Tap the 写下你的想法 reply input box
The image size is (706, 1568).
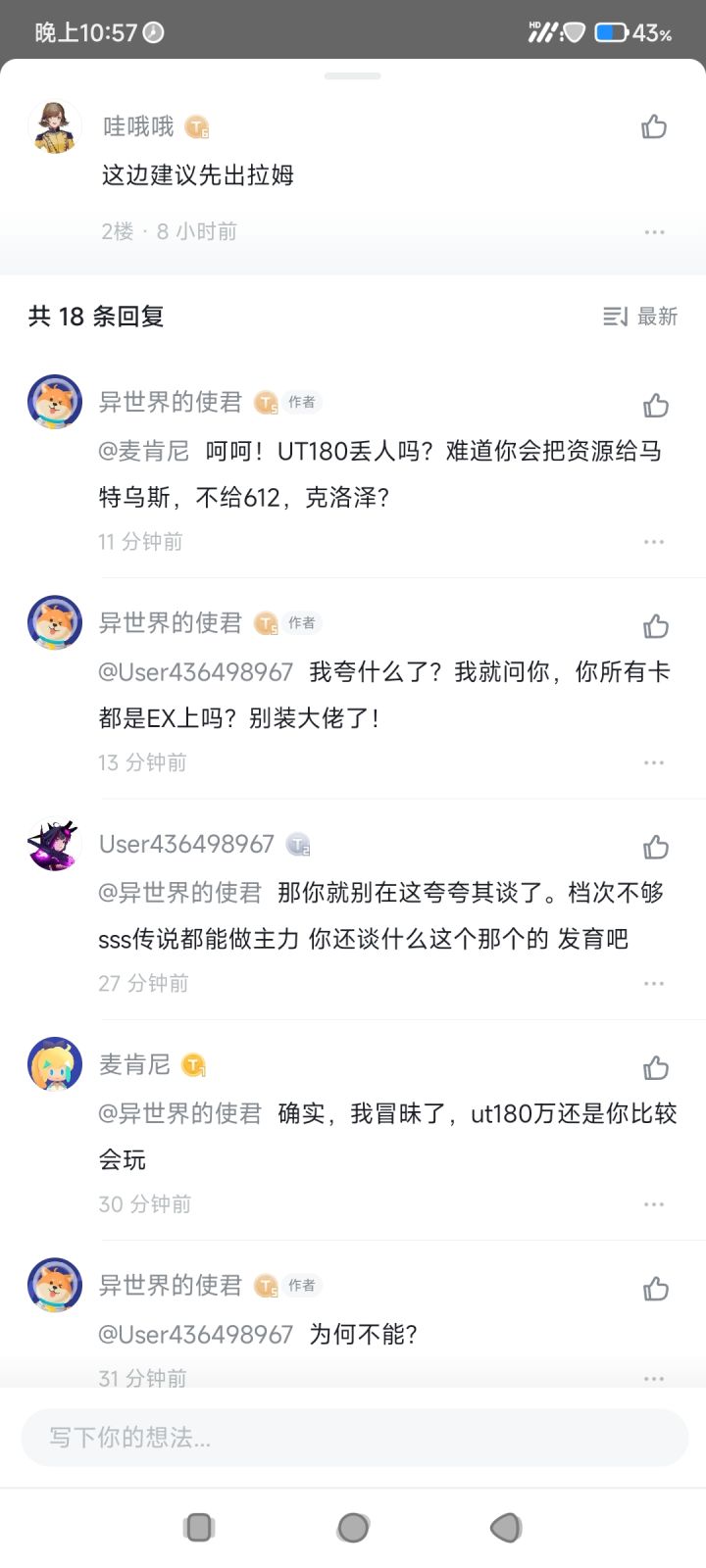(x=354, y=1438)
